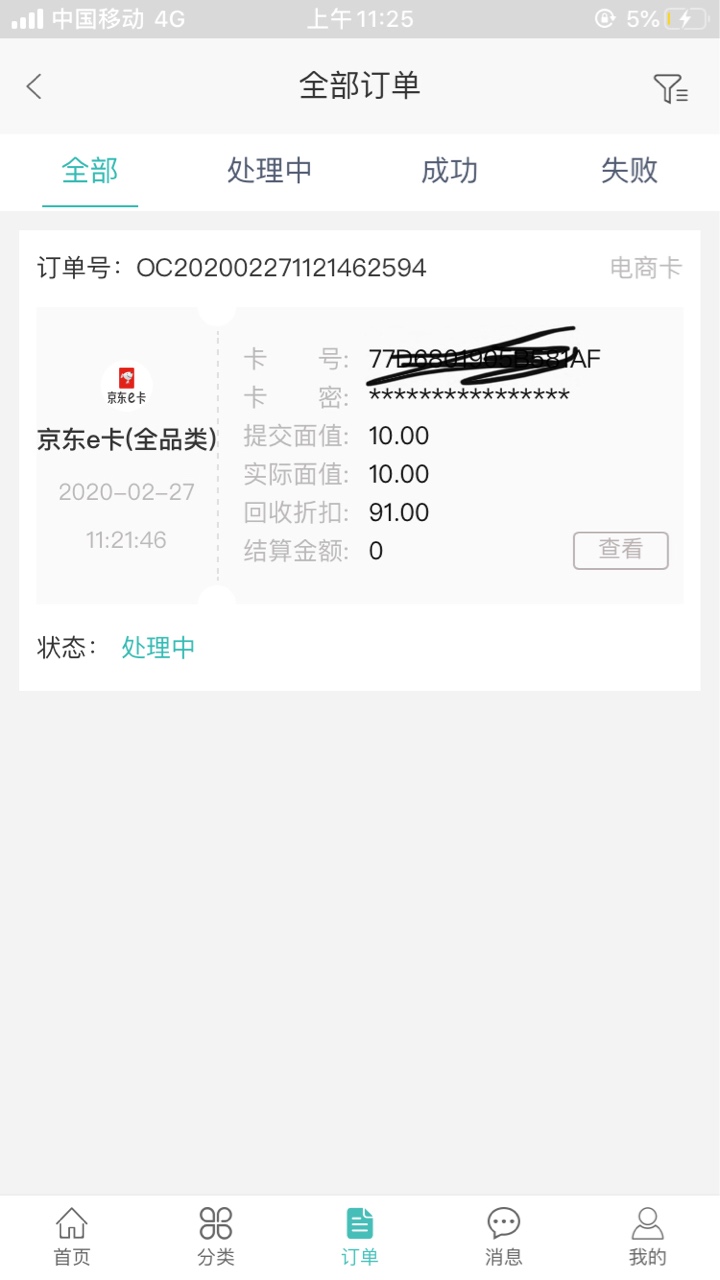Open the 我的 profile tab
Image resolution: width=720 pixels, height=1280 pixels.
tap(648, 1236)
